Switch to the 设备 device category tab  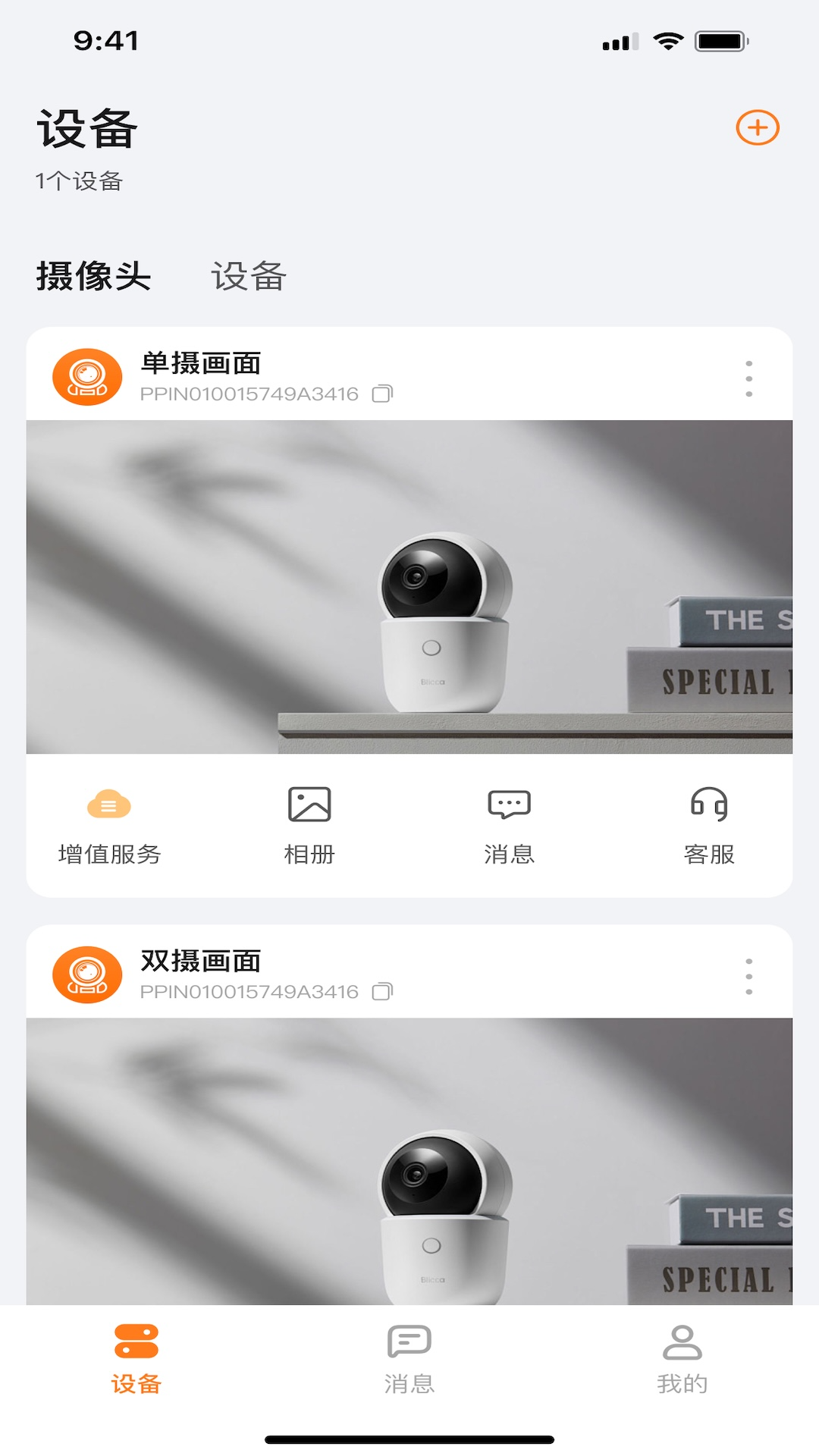click(x=250, y=278)
